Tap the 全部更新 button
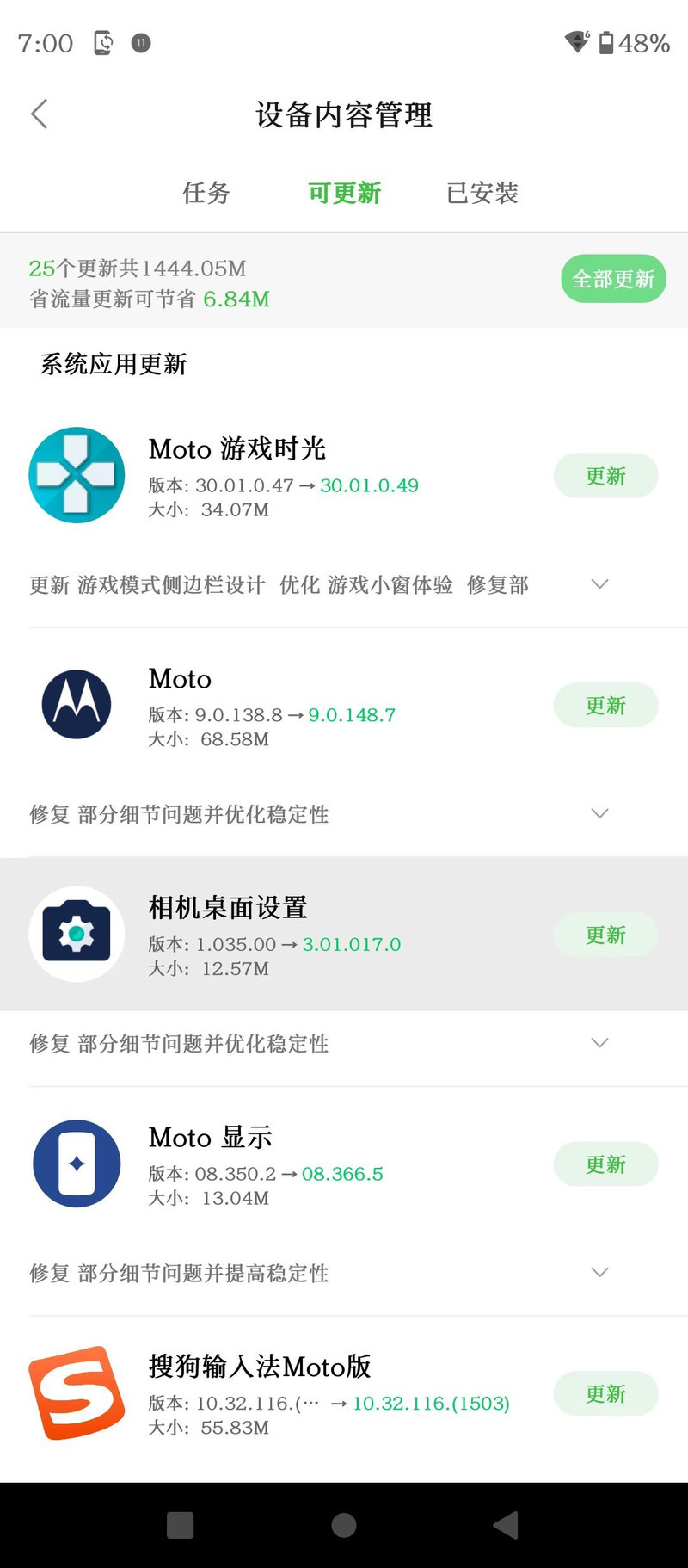Viewport: 688px width, 1568px height. point(613,279)
